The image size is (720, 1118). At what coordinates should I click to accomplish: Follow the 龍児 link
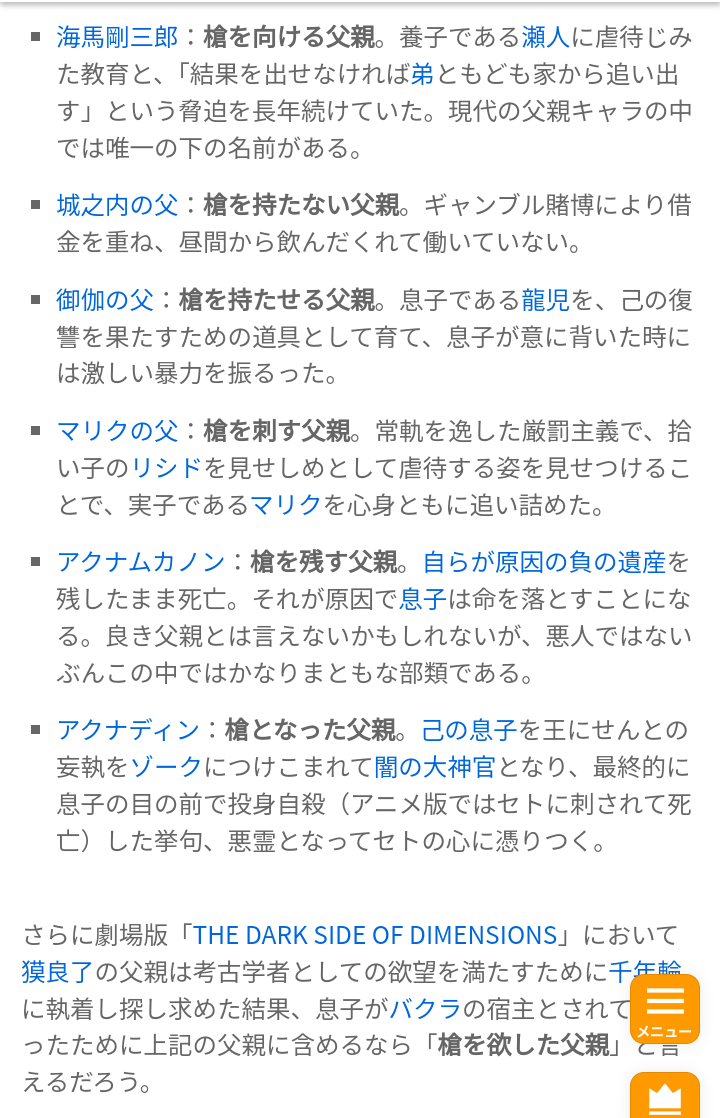tap(545, 299)
